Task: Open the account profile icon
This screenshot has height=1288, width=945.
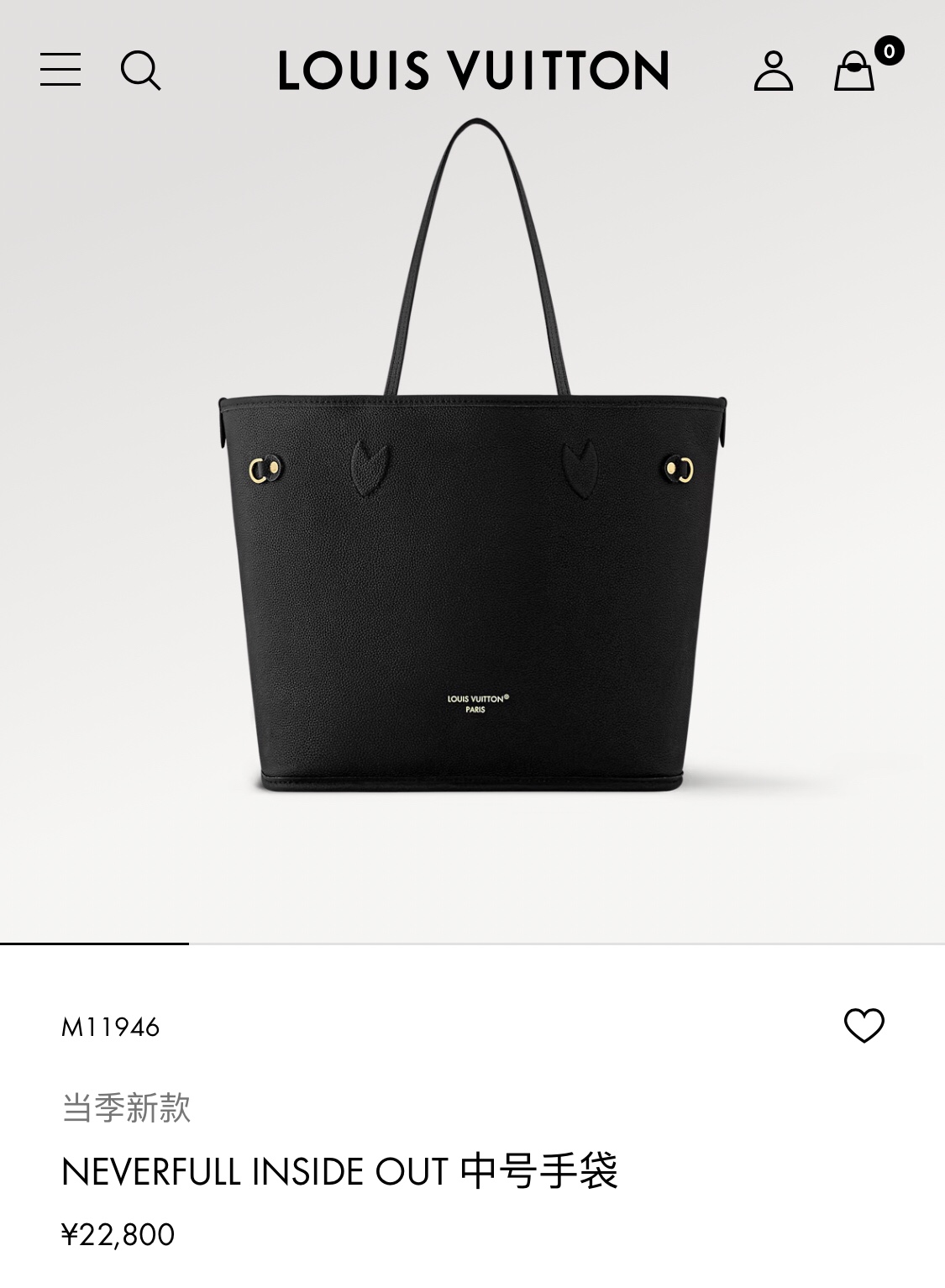Action: 773,71
